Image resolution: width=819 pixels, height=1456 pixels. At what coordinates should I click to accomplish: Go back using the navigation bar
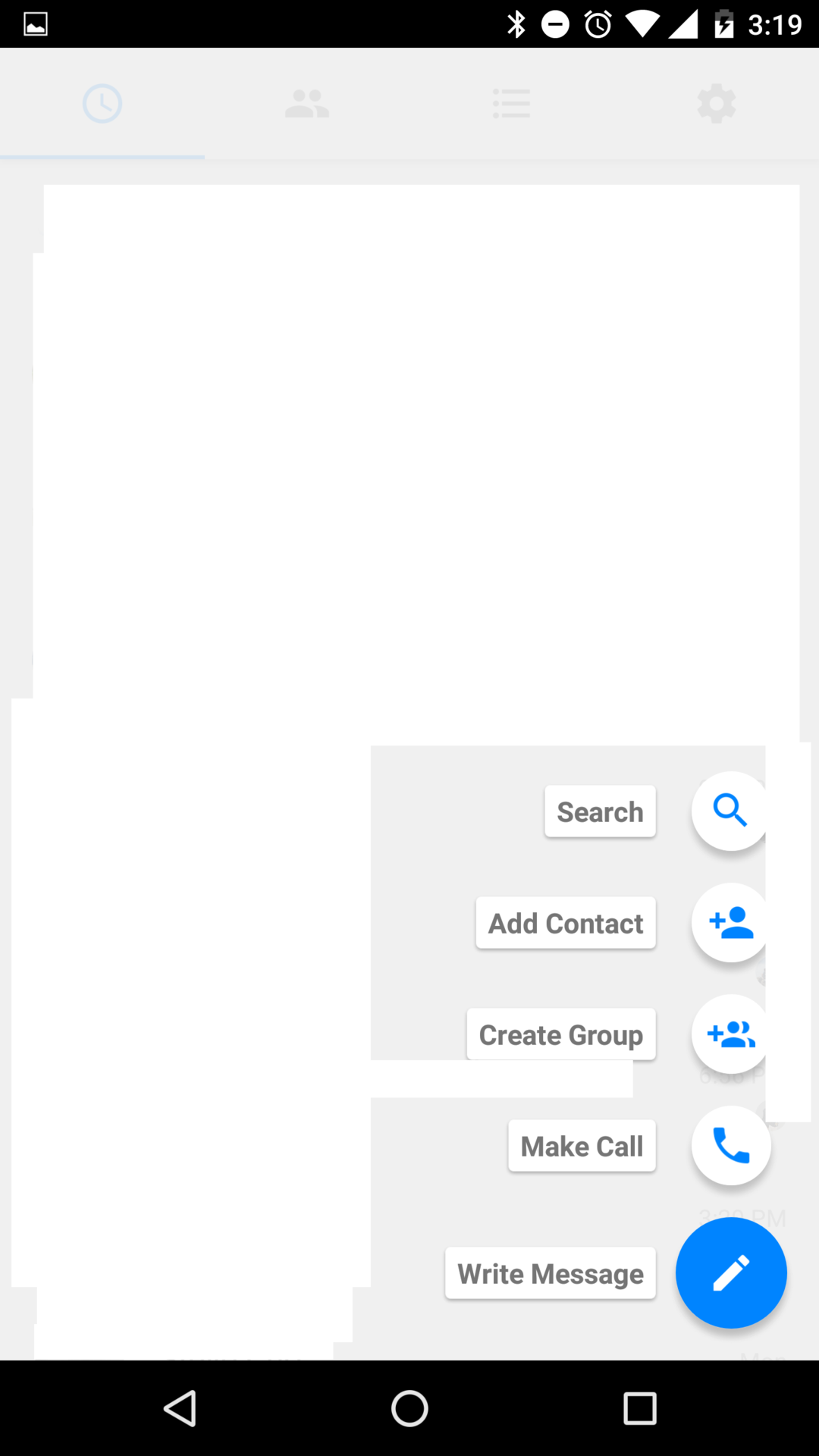pyautogui.click(x=180, y=1408)
